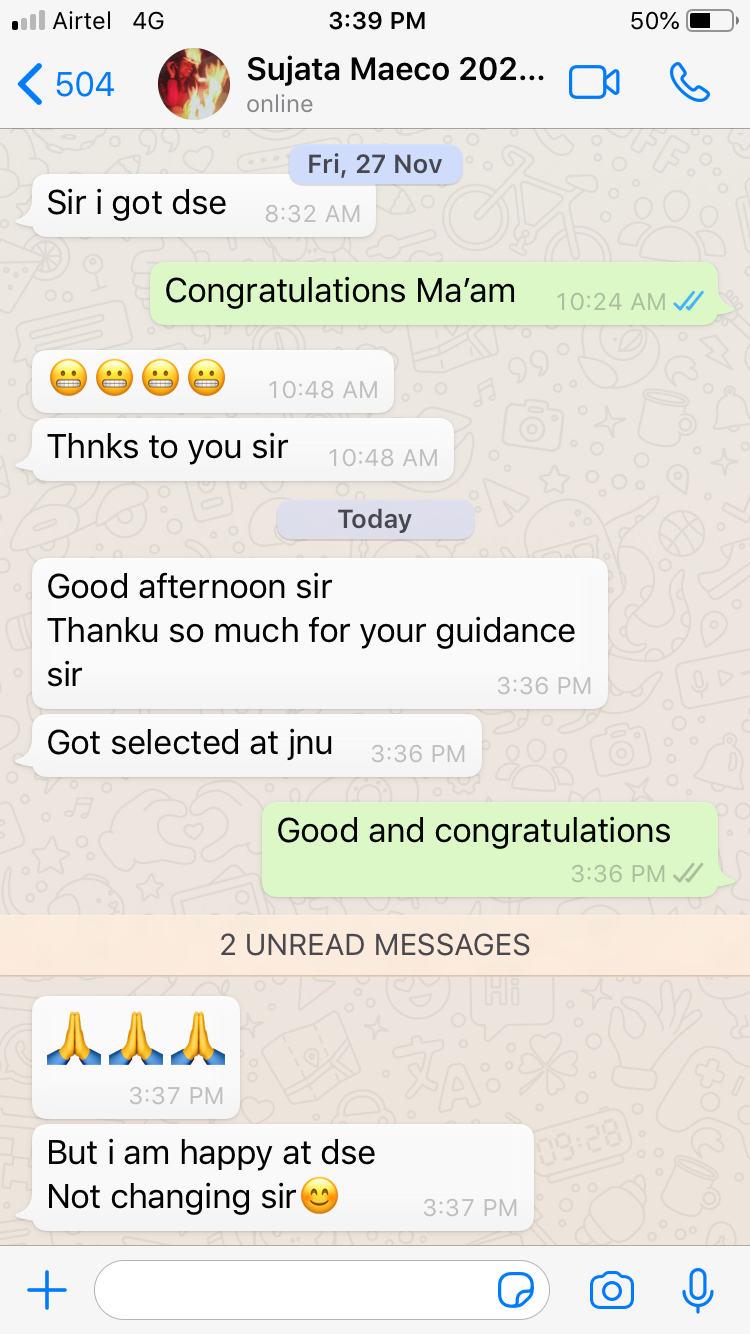Open Sujata Maeco's profile picture

tap(194, 85)
